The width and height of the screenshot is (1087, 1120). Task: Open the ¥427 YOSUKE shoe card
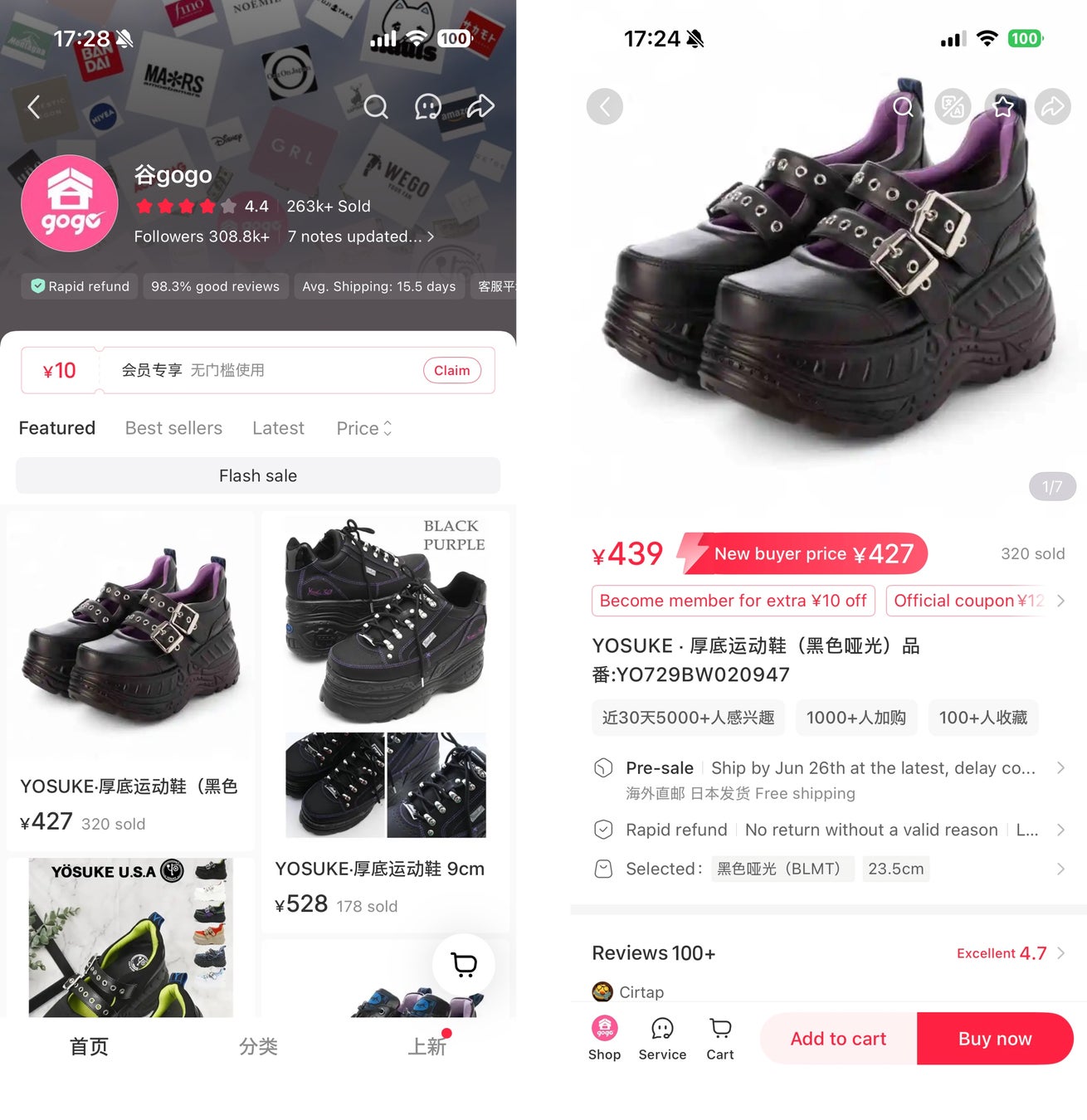pos(130,680)
